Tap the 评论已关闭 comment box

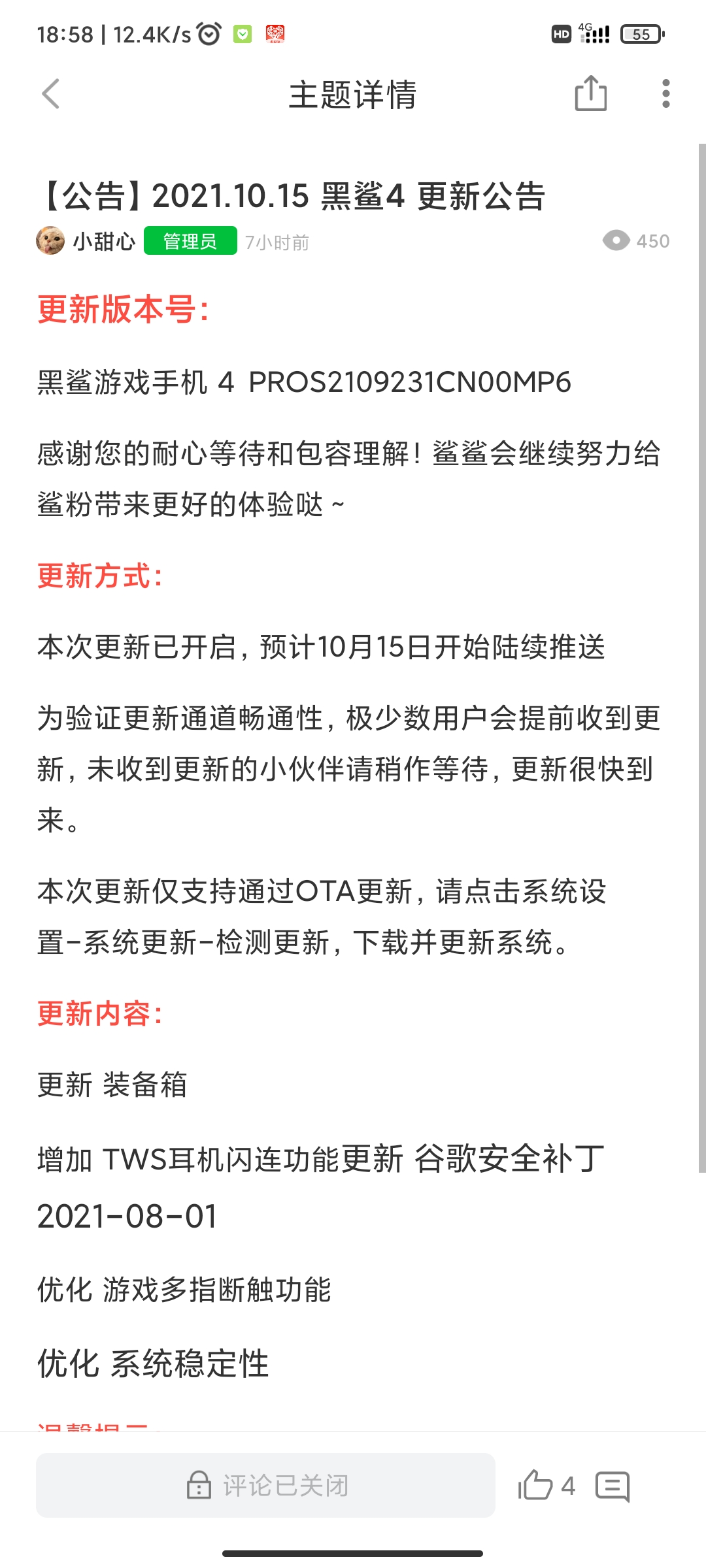(265, 1485)
